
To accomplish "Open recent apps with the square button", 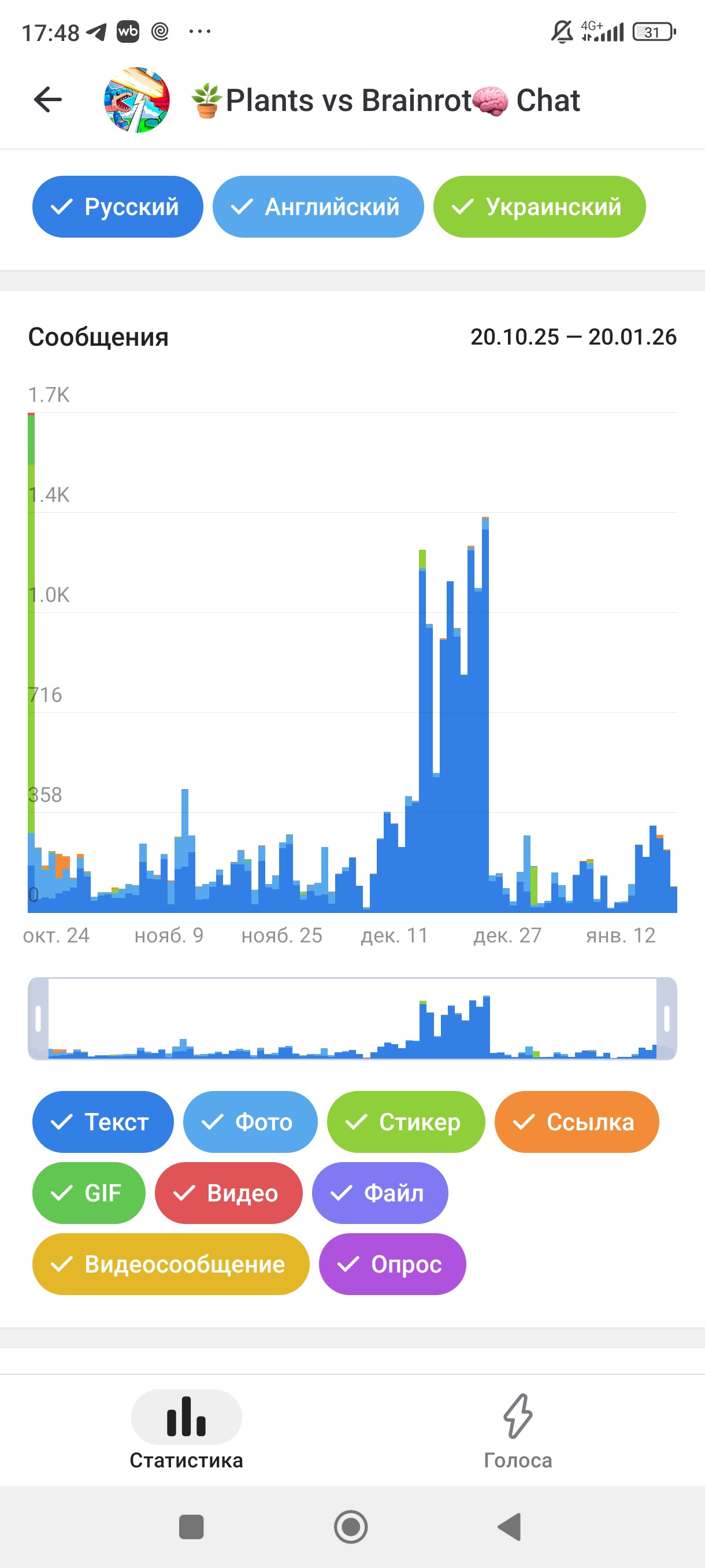I will [191, 1526].
